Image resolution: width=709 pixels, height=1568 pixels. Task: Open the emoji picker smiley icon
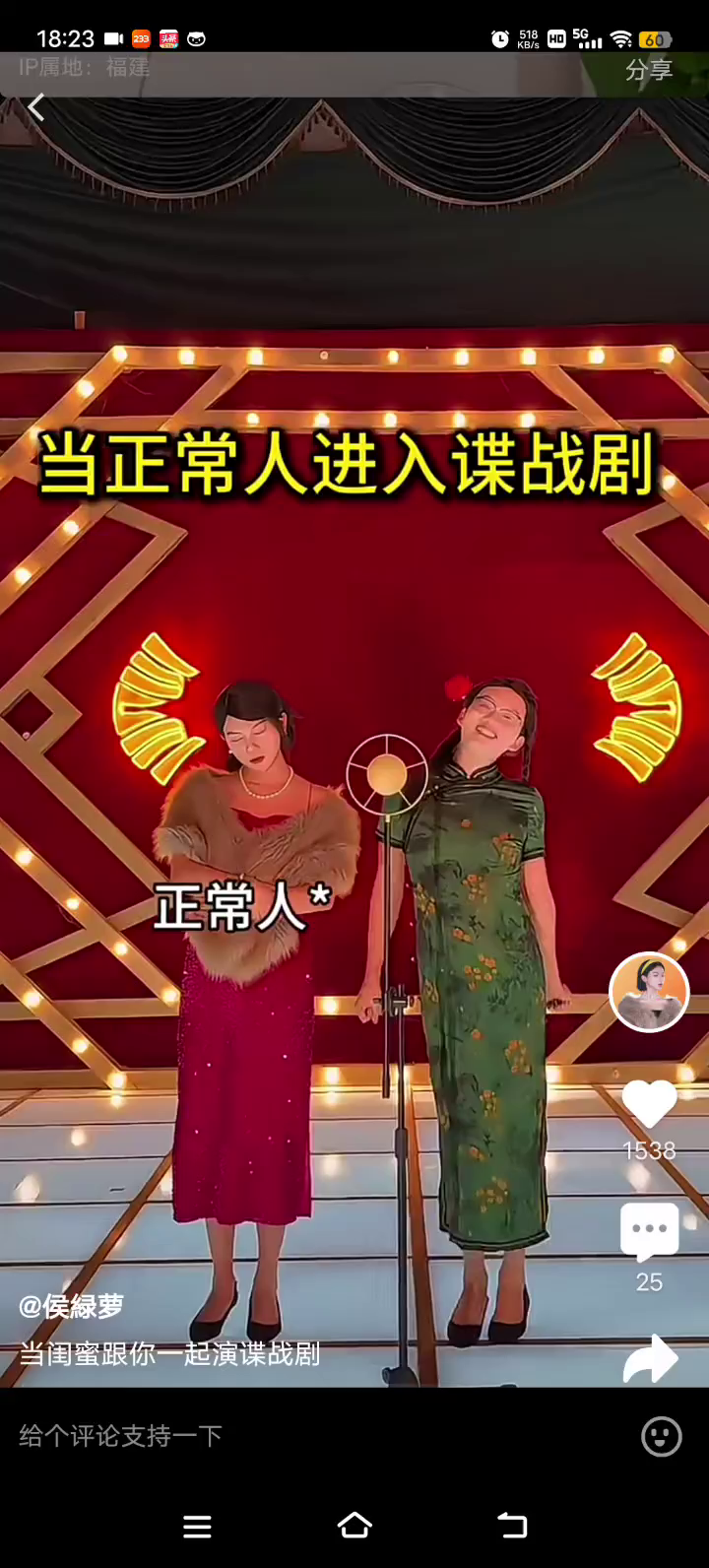(661, 1436)
